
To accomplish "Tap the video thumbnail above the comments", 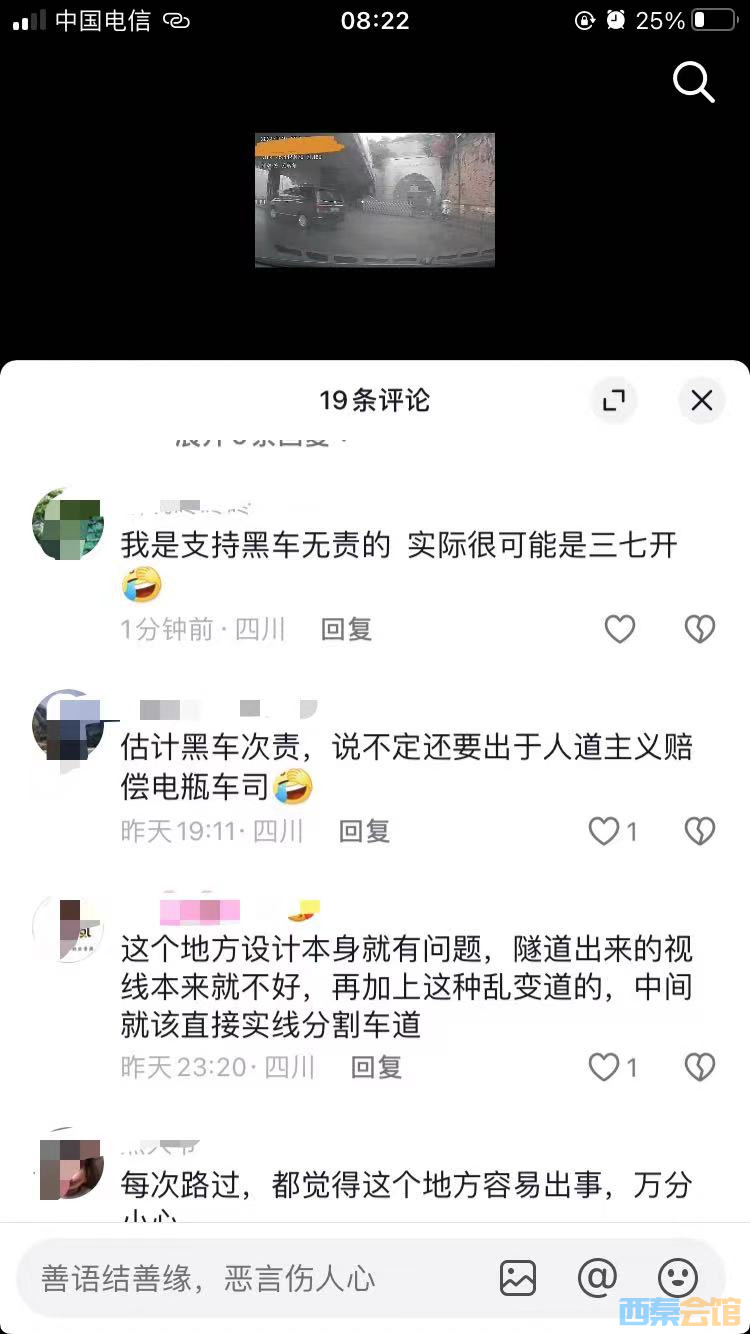I will click(375, 200).
